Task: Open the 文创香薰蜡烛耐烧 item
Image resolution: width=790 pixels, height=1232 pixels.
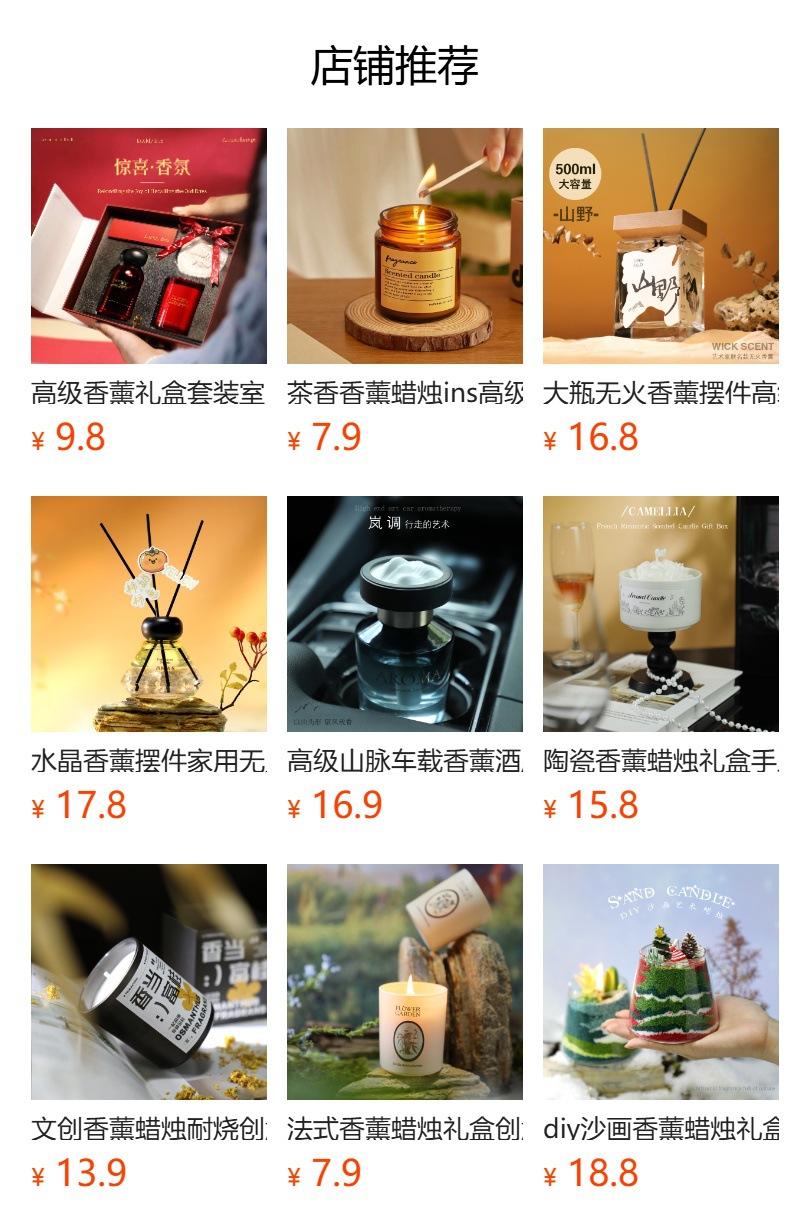Action: pyautogui.click(x=148, y=982)
